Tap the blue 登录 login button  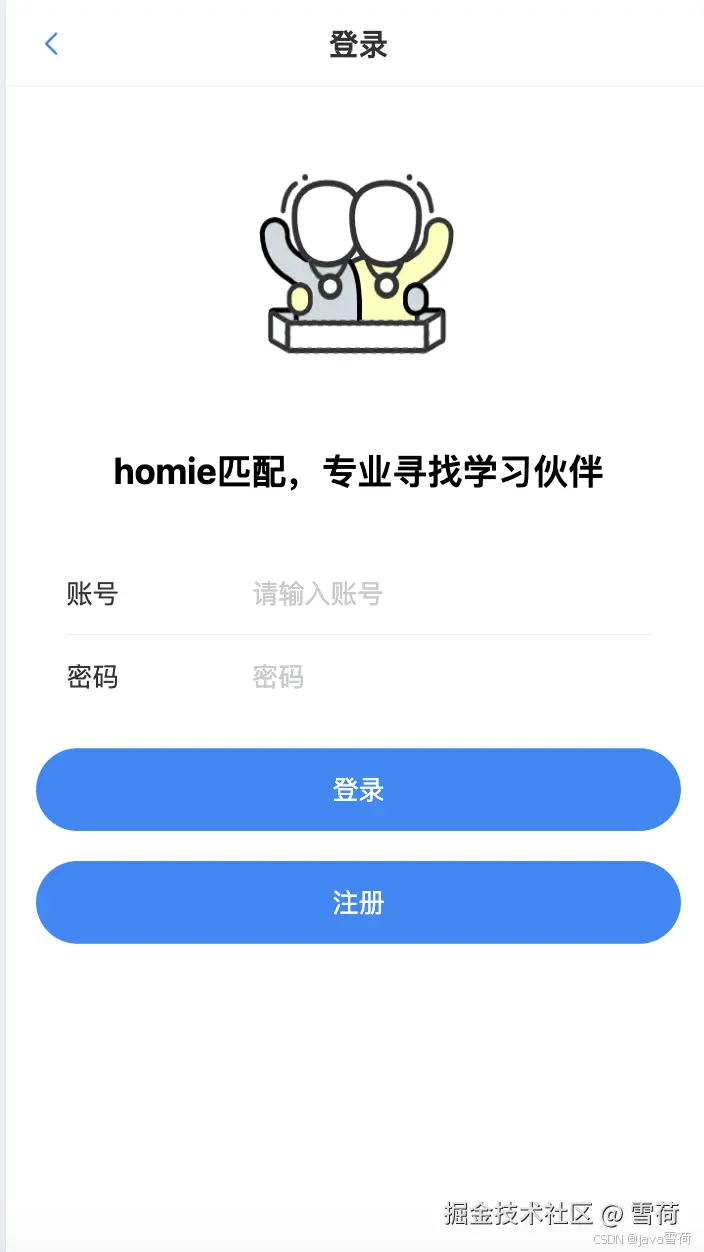pyautogui.click(x=358, y=790)
